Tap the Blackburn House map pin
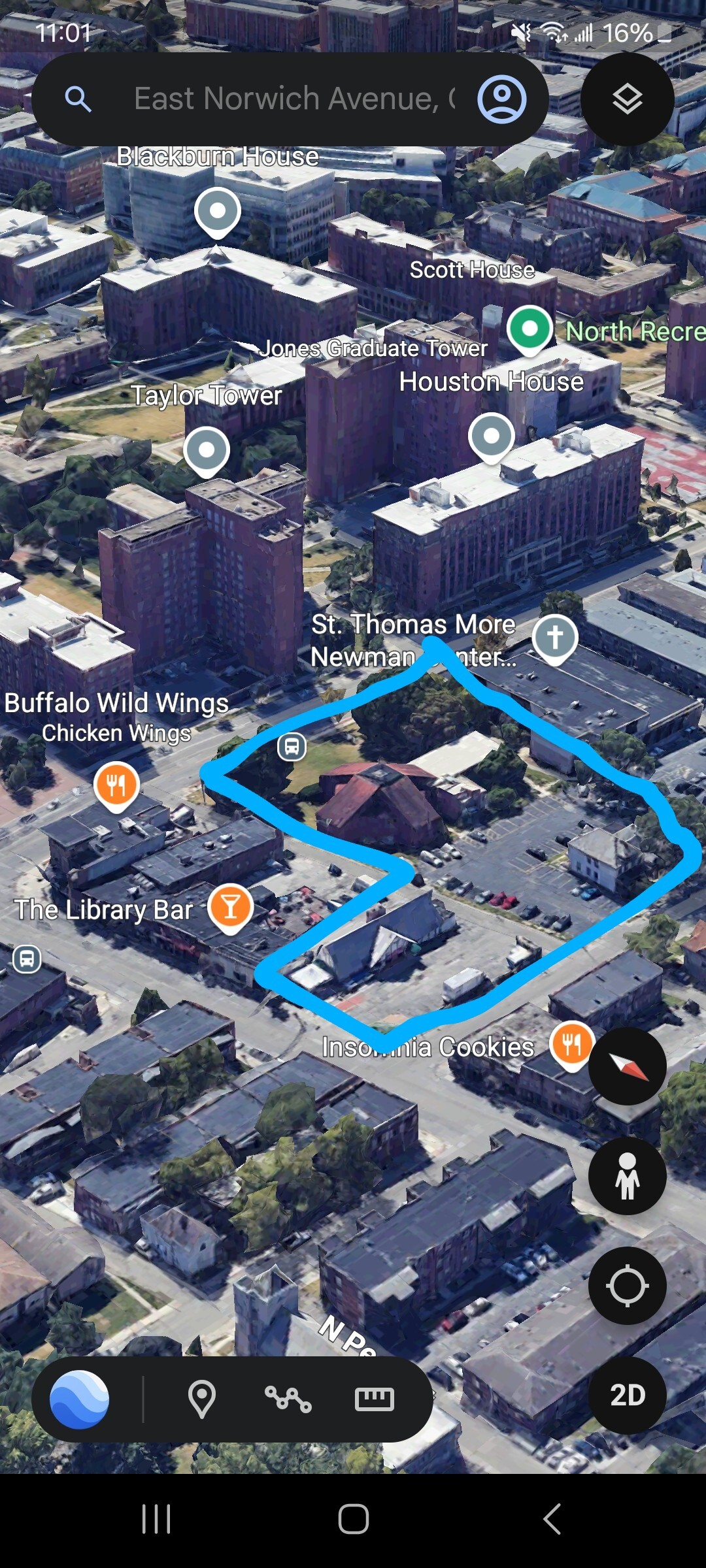Viewport: 706px width, 1568px height. click(x=218, y=213)
